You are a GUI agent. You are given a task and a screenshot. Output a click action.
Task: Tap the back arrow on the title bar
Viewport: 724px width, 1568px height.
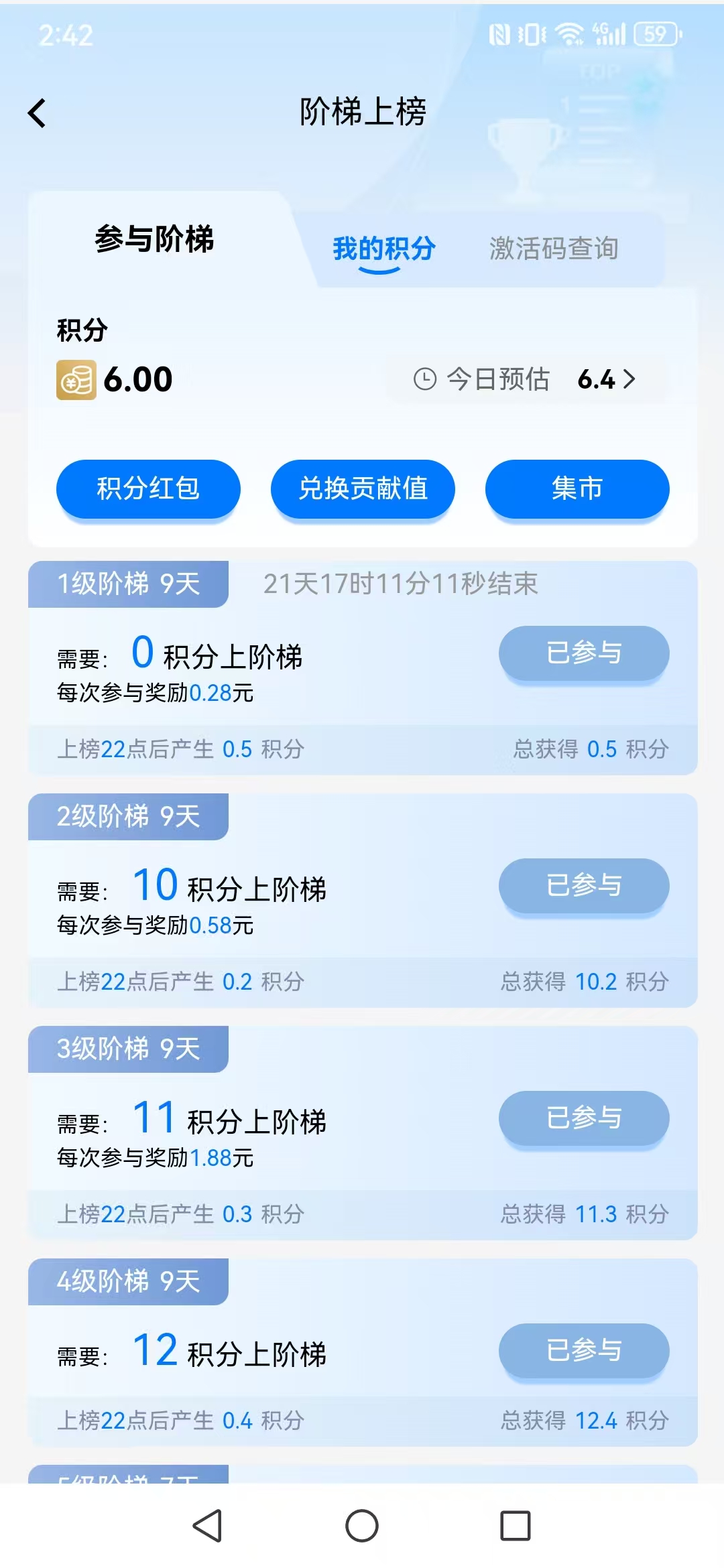tap(38, 113)
